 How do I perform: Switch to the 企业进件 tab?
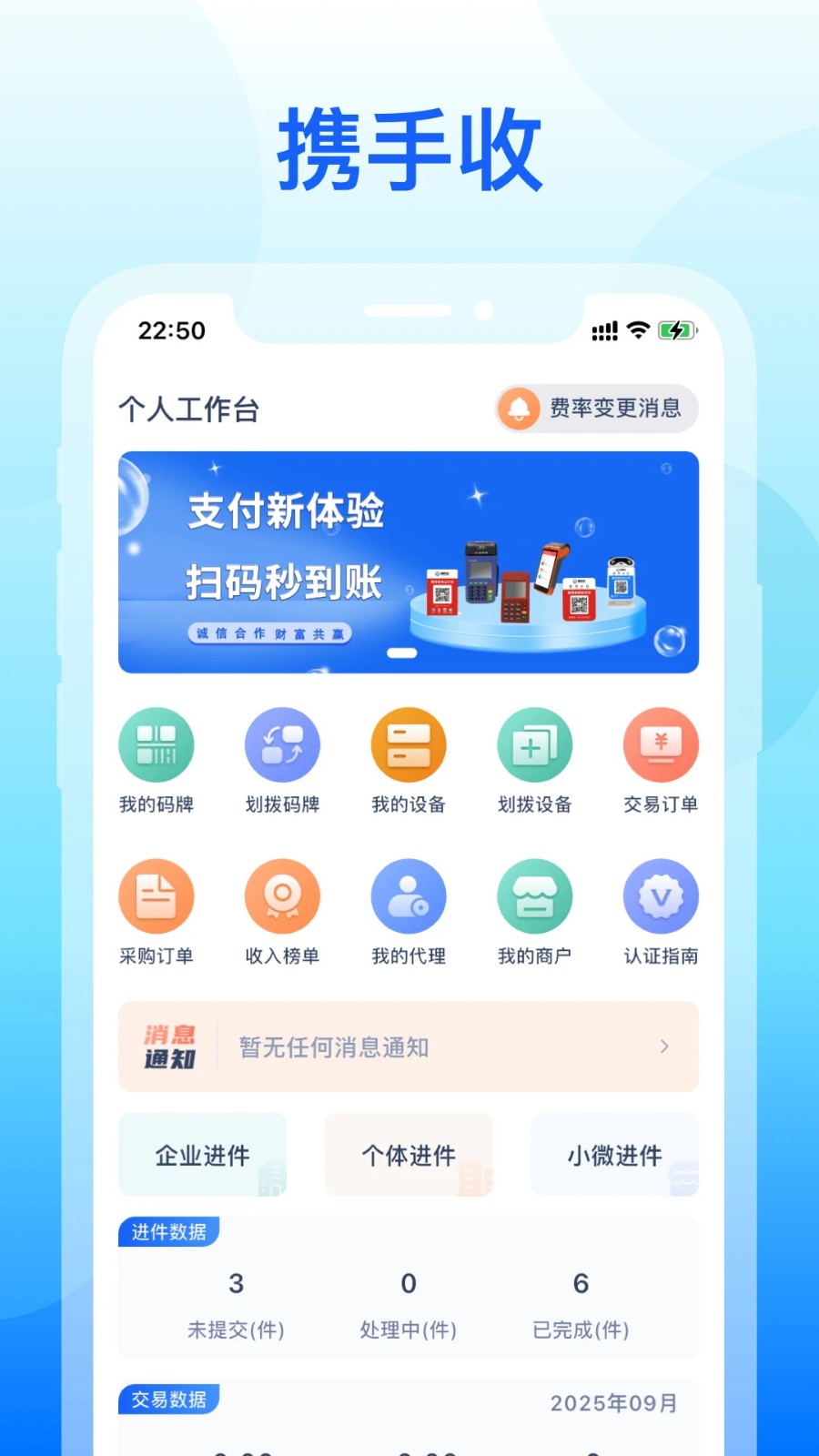(202, 1155)
